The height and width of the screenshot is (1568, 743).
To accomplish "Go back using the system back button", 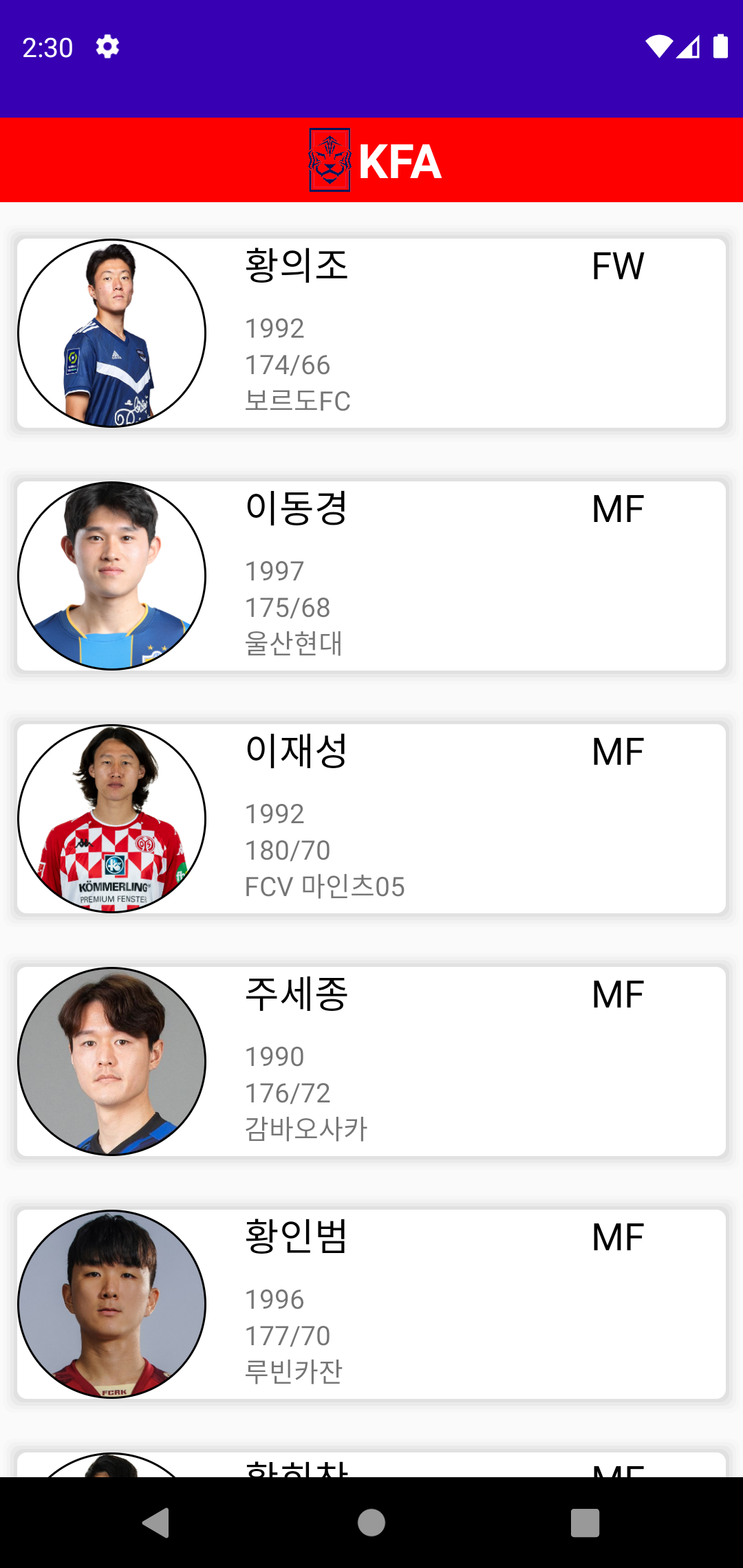I will click(x=157, y=1523).
